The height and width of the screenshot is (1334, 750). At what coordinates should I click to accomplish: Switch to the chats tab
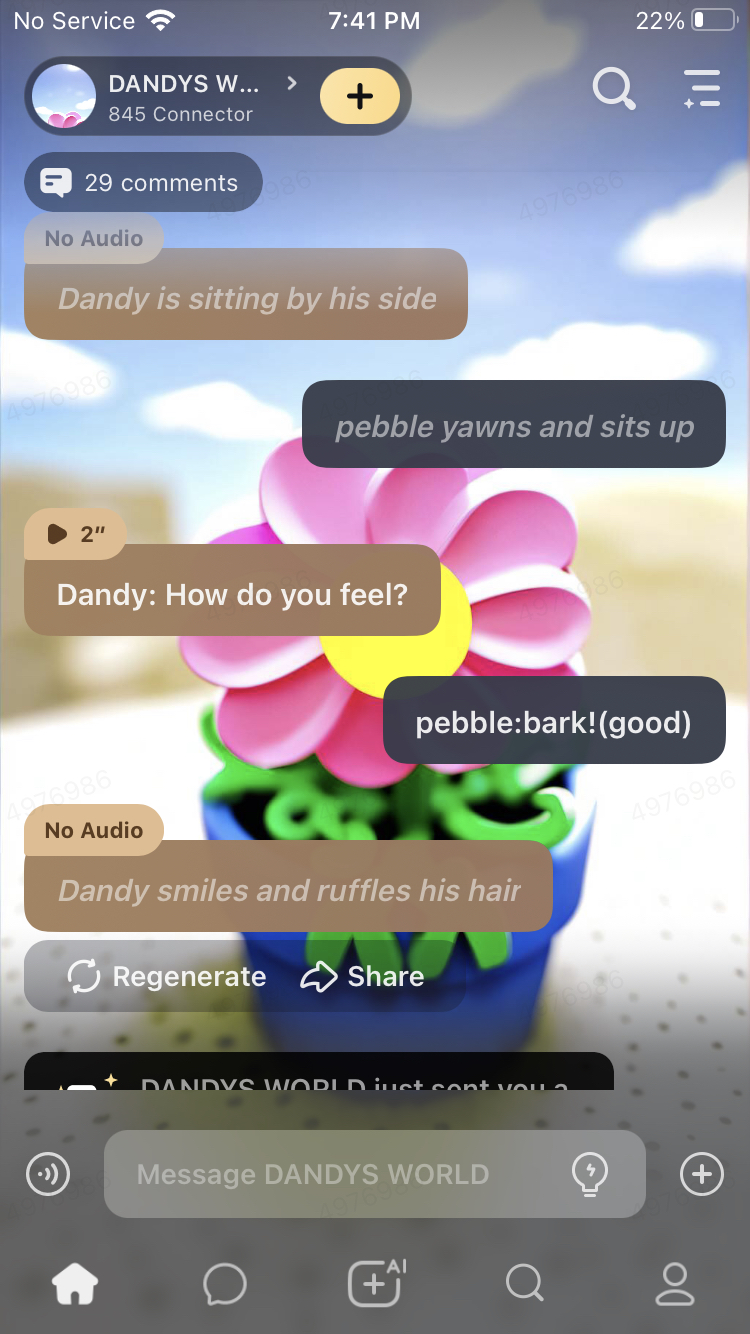(225, 1283)
